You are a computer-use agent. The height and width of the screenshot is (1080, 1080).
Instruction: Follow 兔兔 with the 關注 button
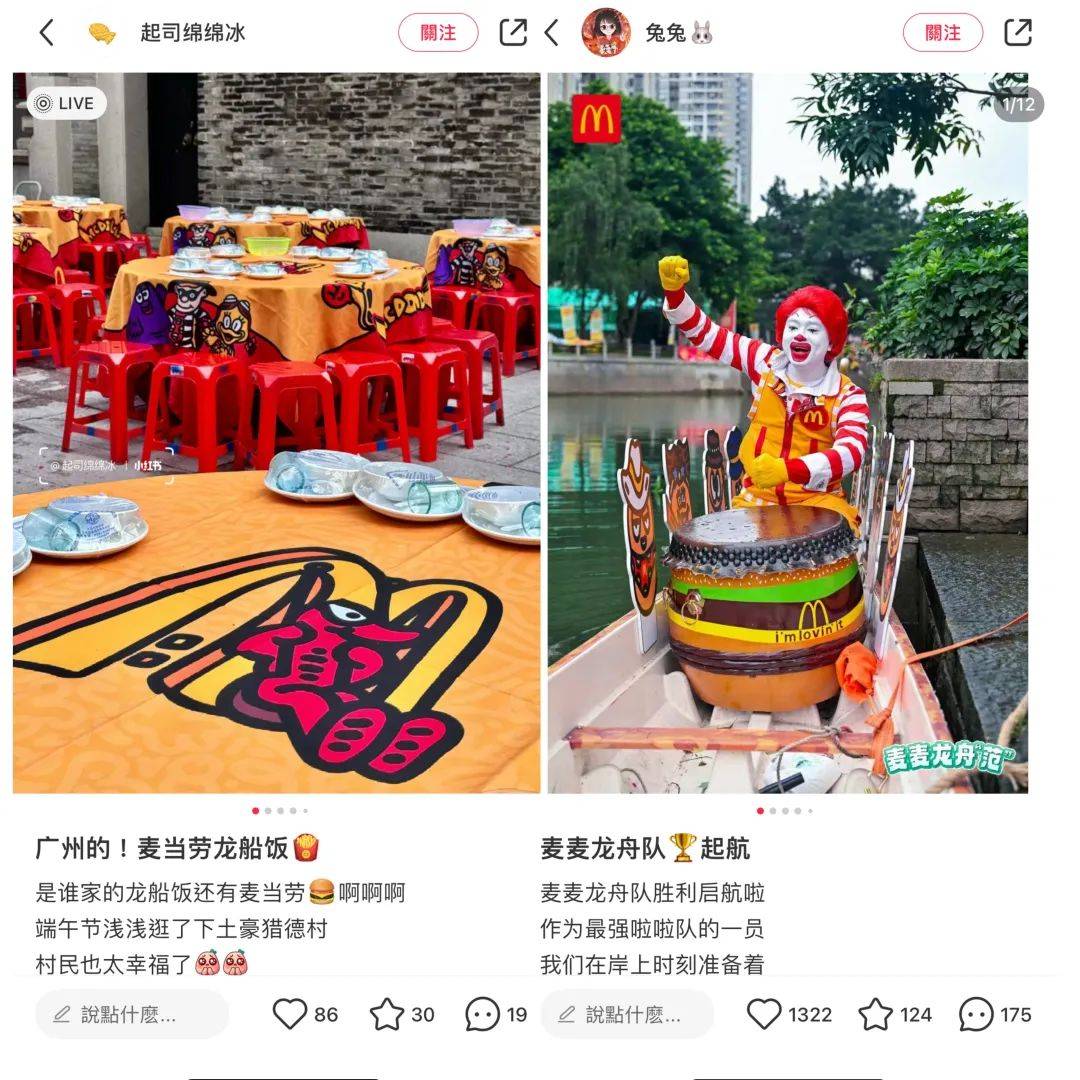tap(943, 33)
